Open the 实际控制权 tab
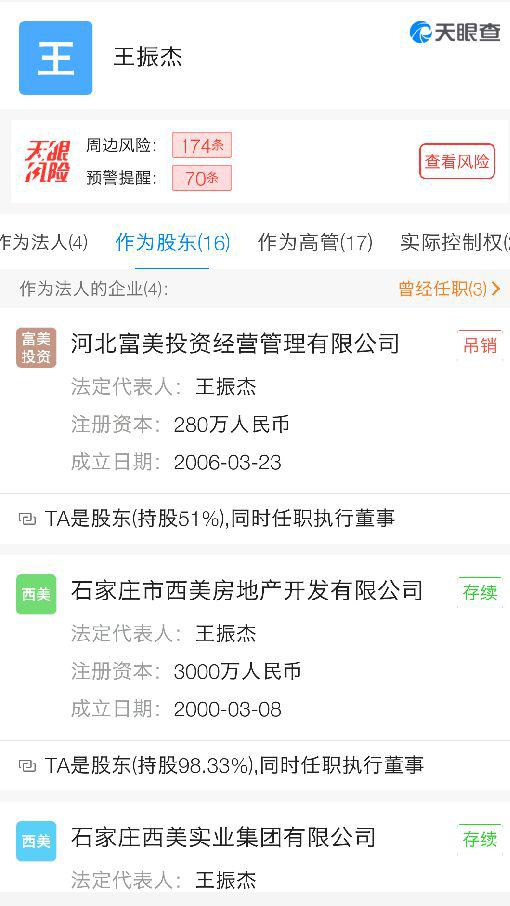The image size is (510, 906). click(455, 243)
